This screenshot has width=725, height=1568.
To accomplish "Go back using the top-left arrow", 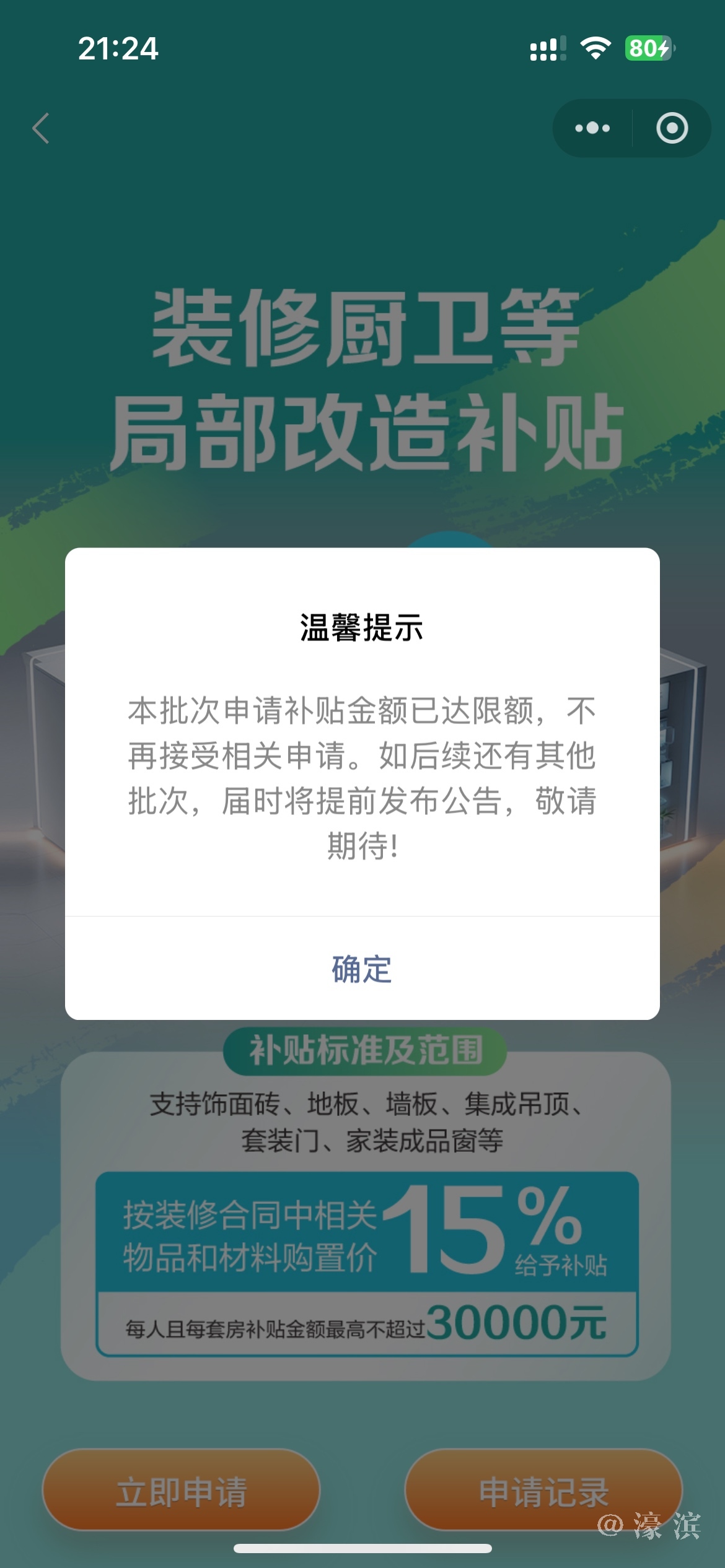I will coord(41,129).
